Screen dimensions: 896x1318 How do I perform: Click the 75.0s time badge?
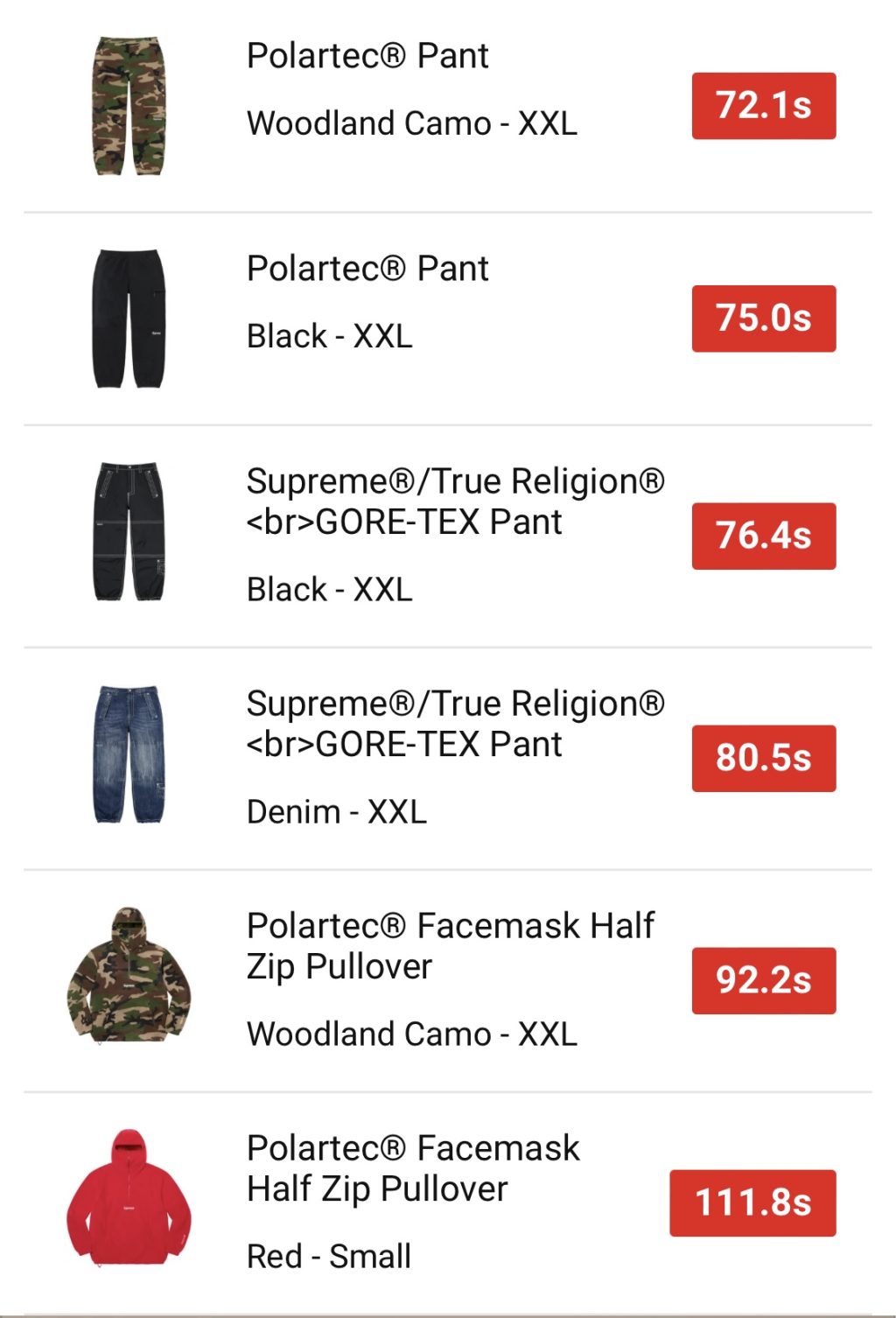tap(763, 316)
